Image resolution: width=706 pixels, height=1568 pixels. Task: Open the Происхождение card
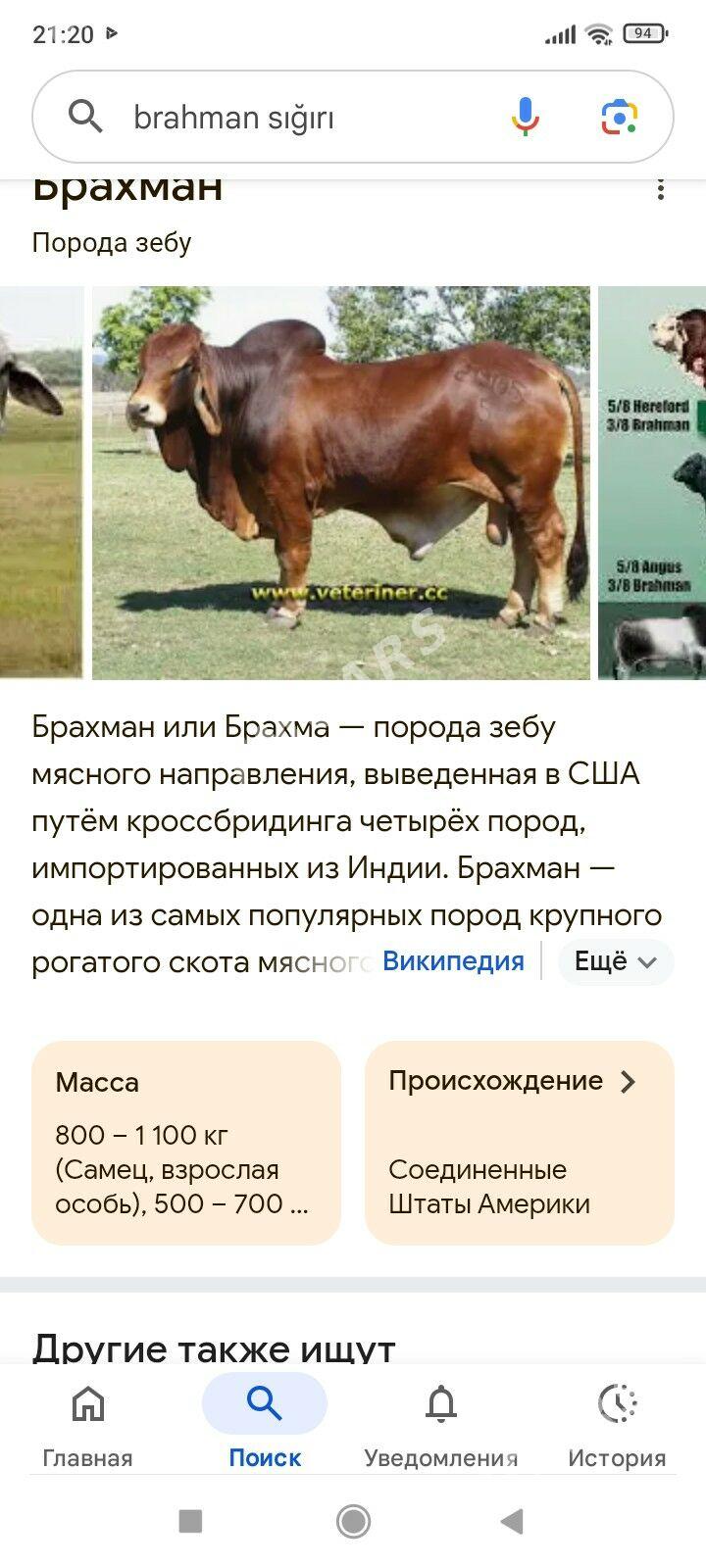(x=520, y=1143)
